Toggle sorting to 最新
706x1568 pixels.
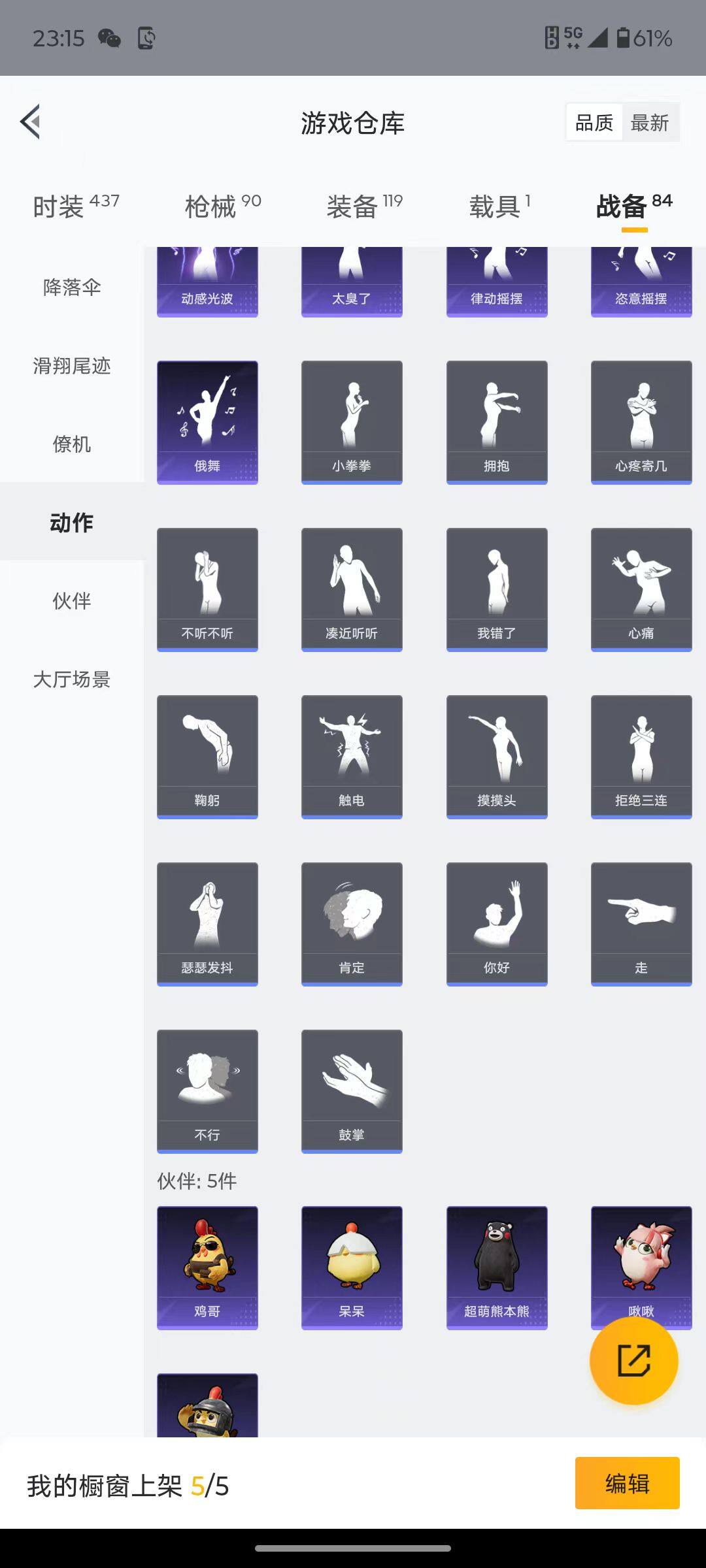(652, 122)
